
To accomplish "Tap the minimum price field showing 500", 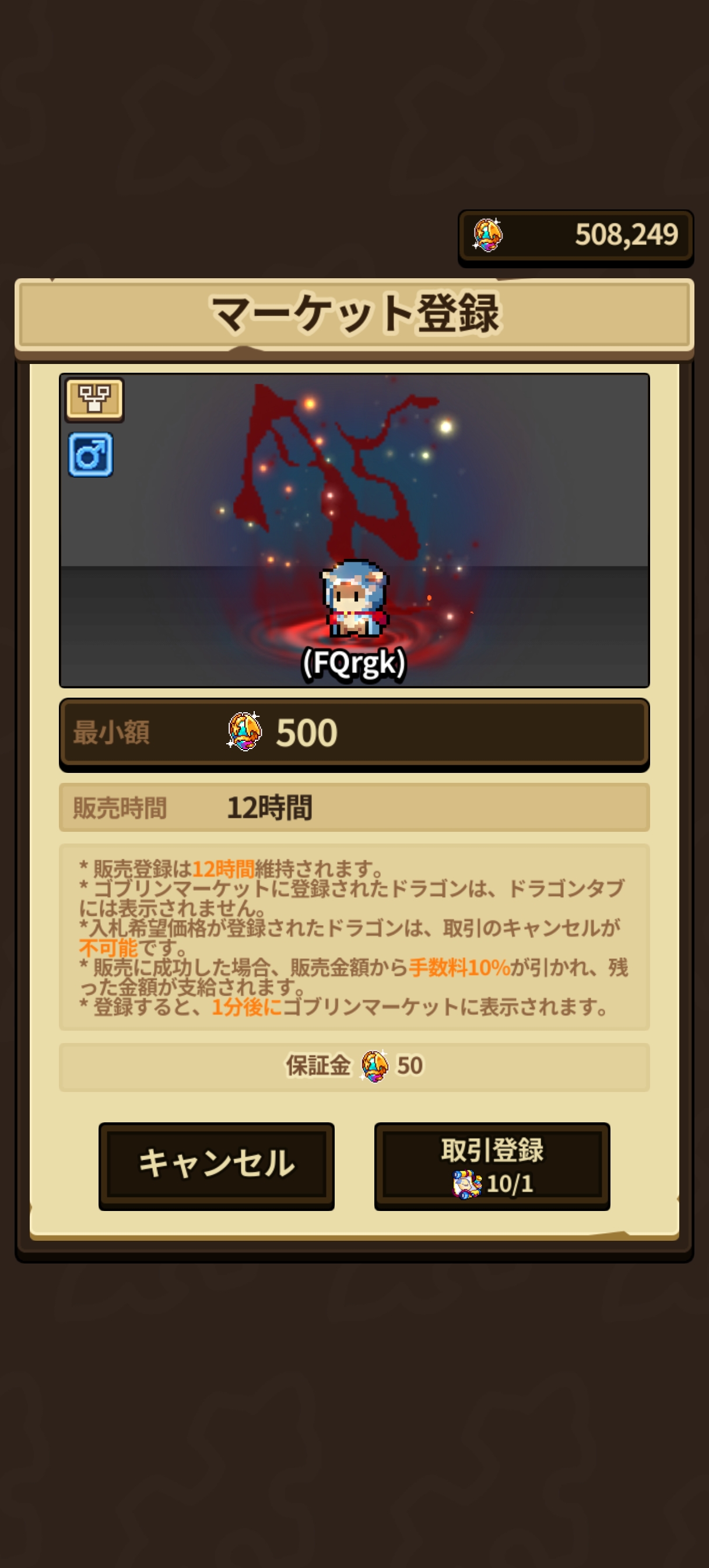I will (354, 732).
